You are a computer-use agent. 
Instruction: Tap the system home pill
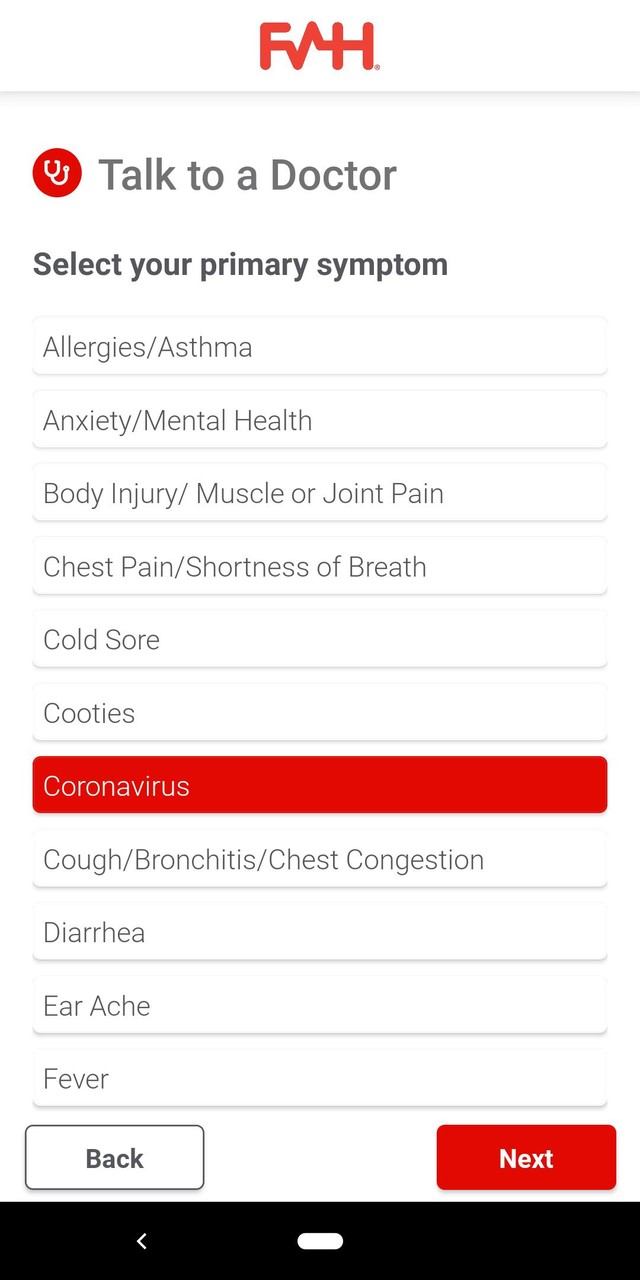tap(320, 1241)
